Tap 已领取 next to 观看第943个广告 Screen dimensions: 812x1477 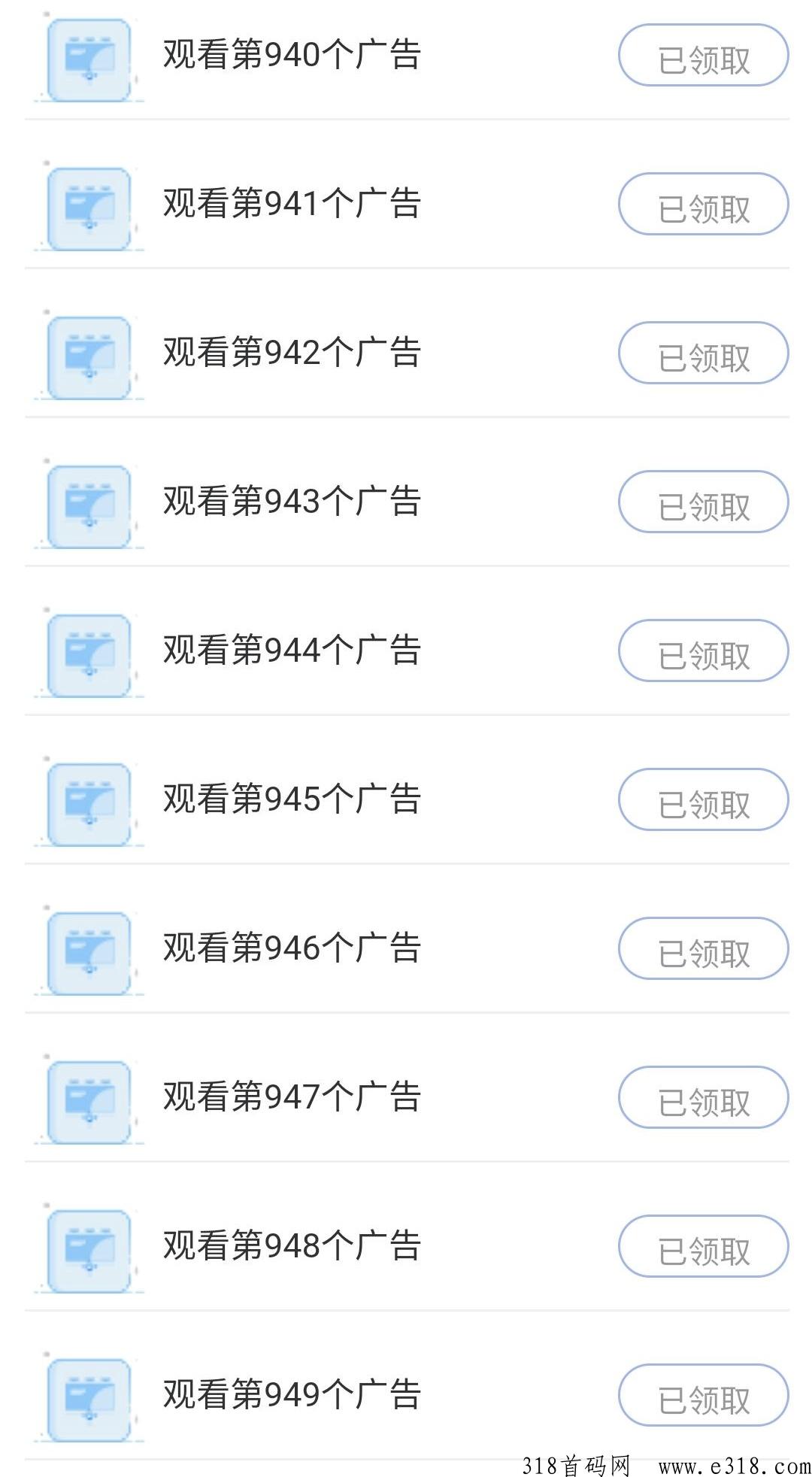coord(704,502)
